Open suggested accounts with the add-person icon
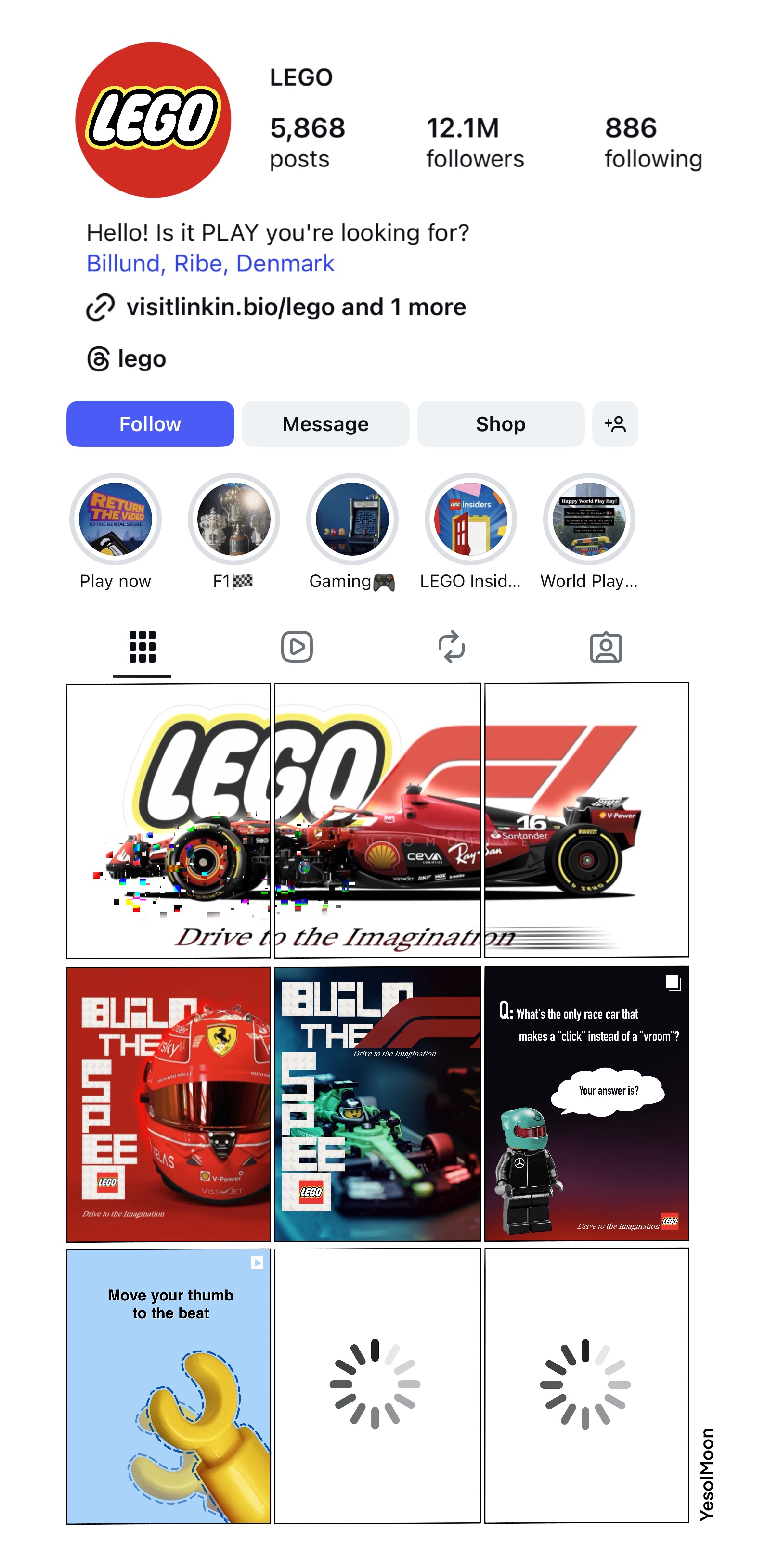This screenshot has width=765, height=1568. [x=615, y=424]
